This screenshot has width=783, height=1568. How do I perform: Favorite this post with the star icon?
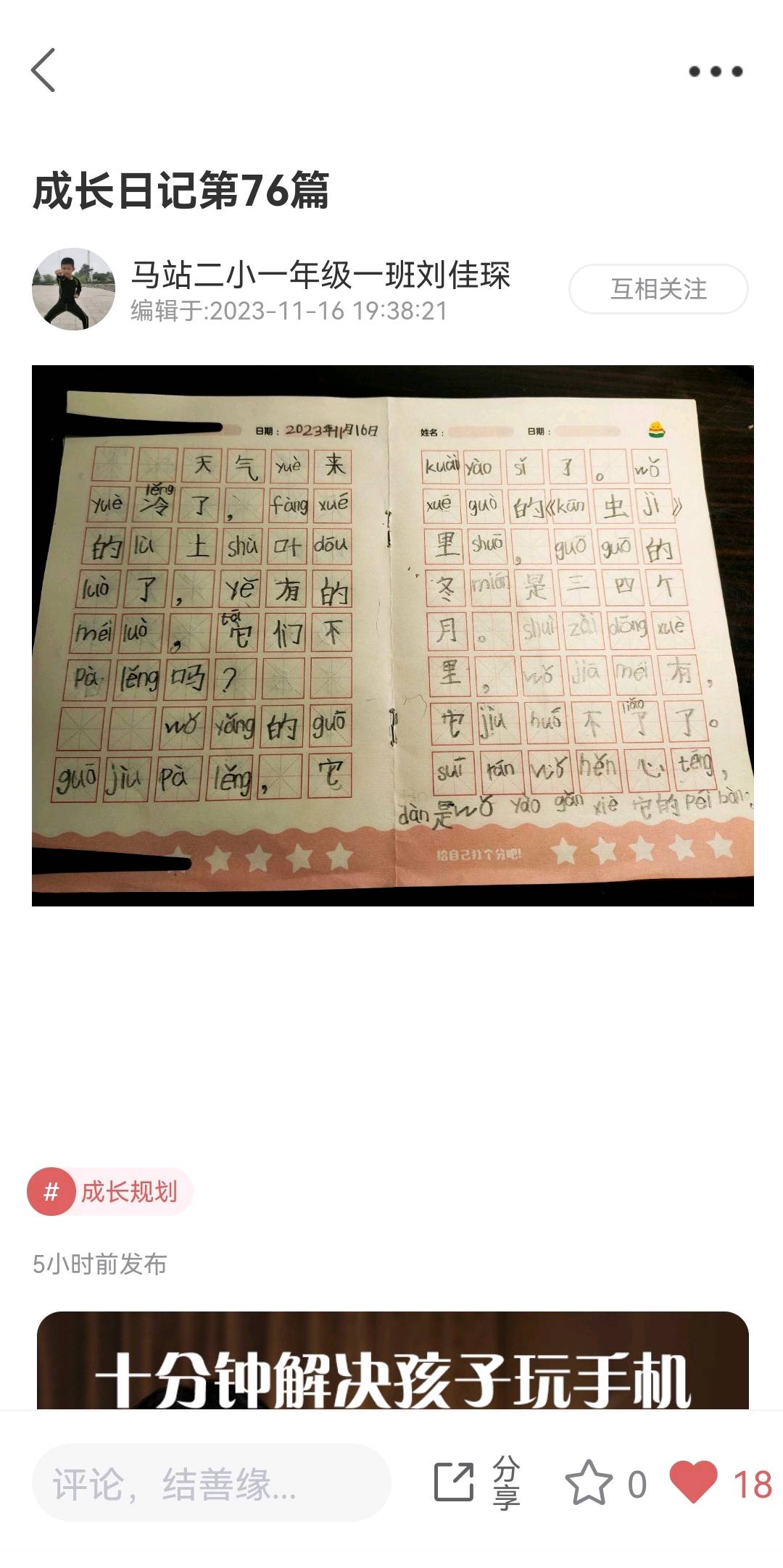click(x=589, y=1483)
